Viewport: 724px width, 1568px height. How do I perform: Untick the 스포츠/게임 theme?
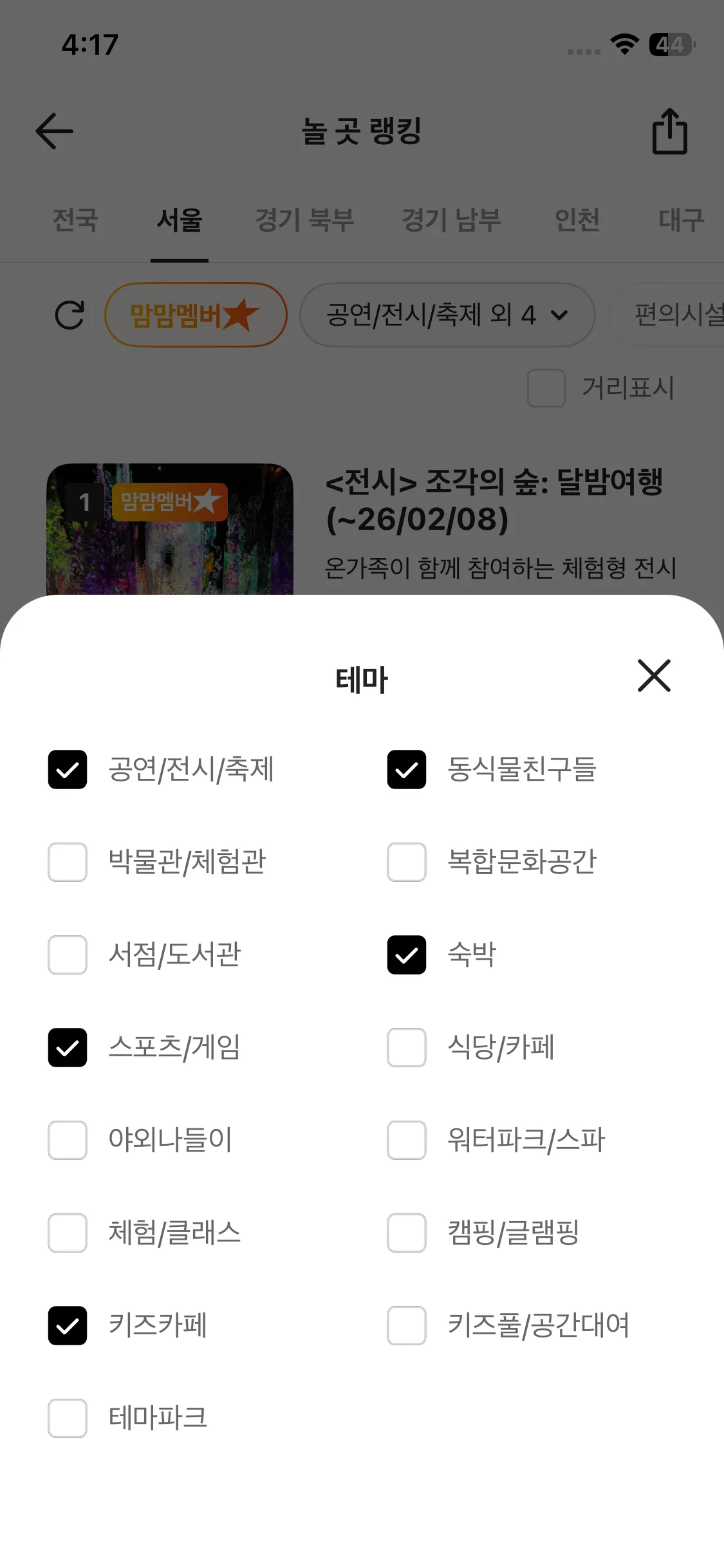[x=68, y=1048]
